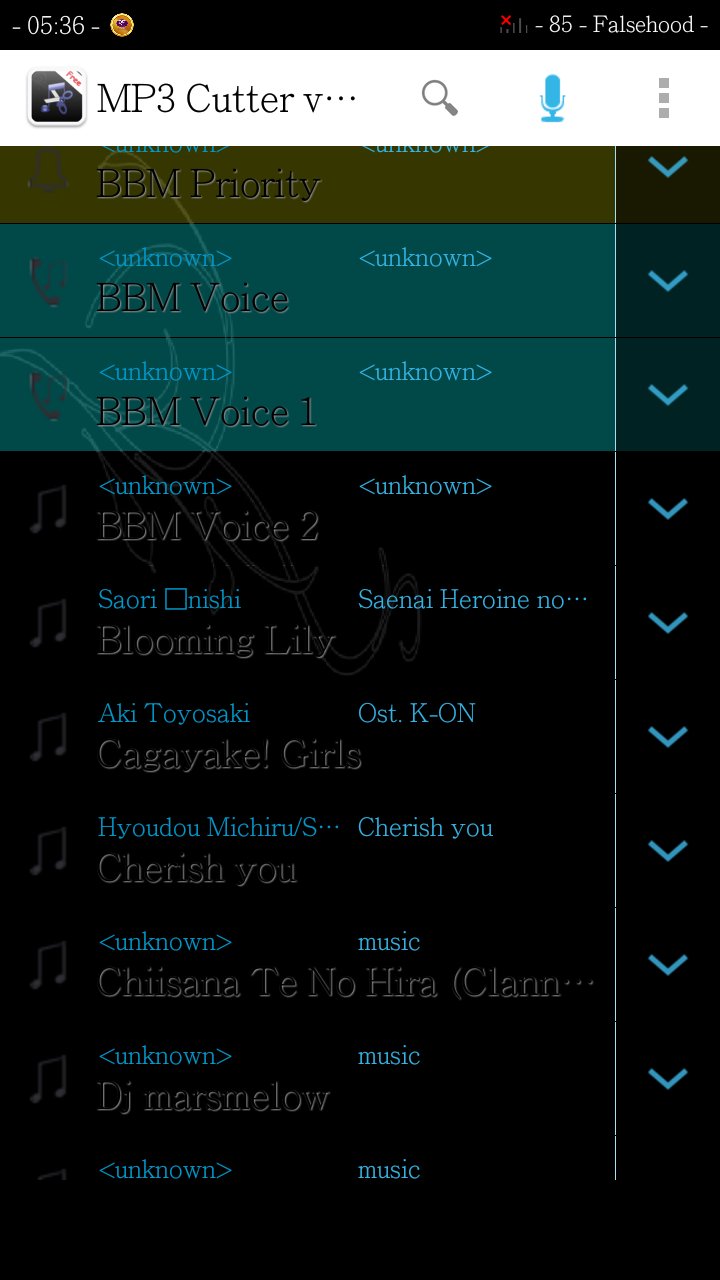Tap the music note icon for Cagayake! Girls
This screenshot has height=1280, width=720.
[x=45, y=736]
